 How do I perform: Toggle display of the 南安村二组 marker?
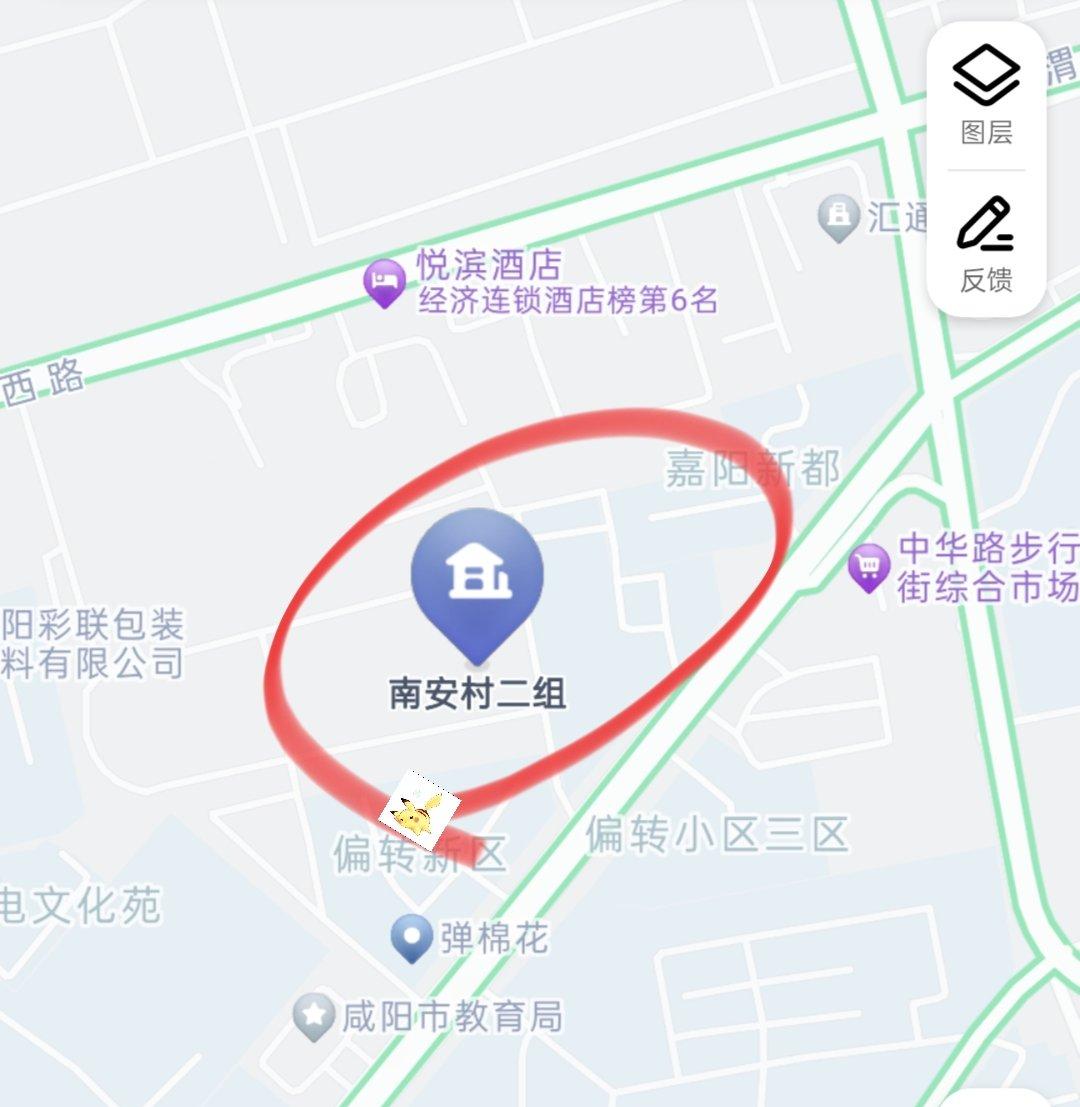(477, 575)
